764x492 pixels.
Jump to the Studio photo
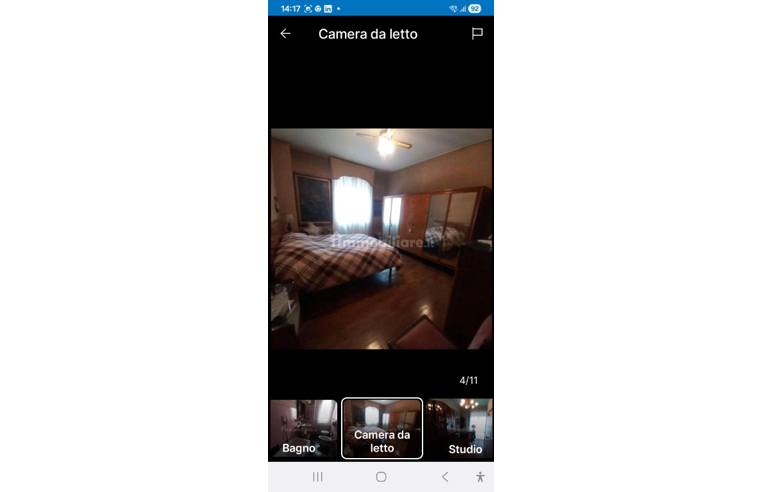tap(460, 428)
